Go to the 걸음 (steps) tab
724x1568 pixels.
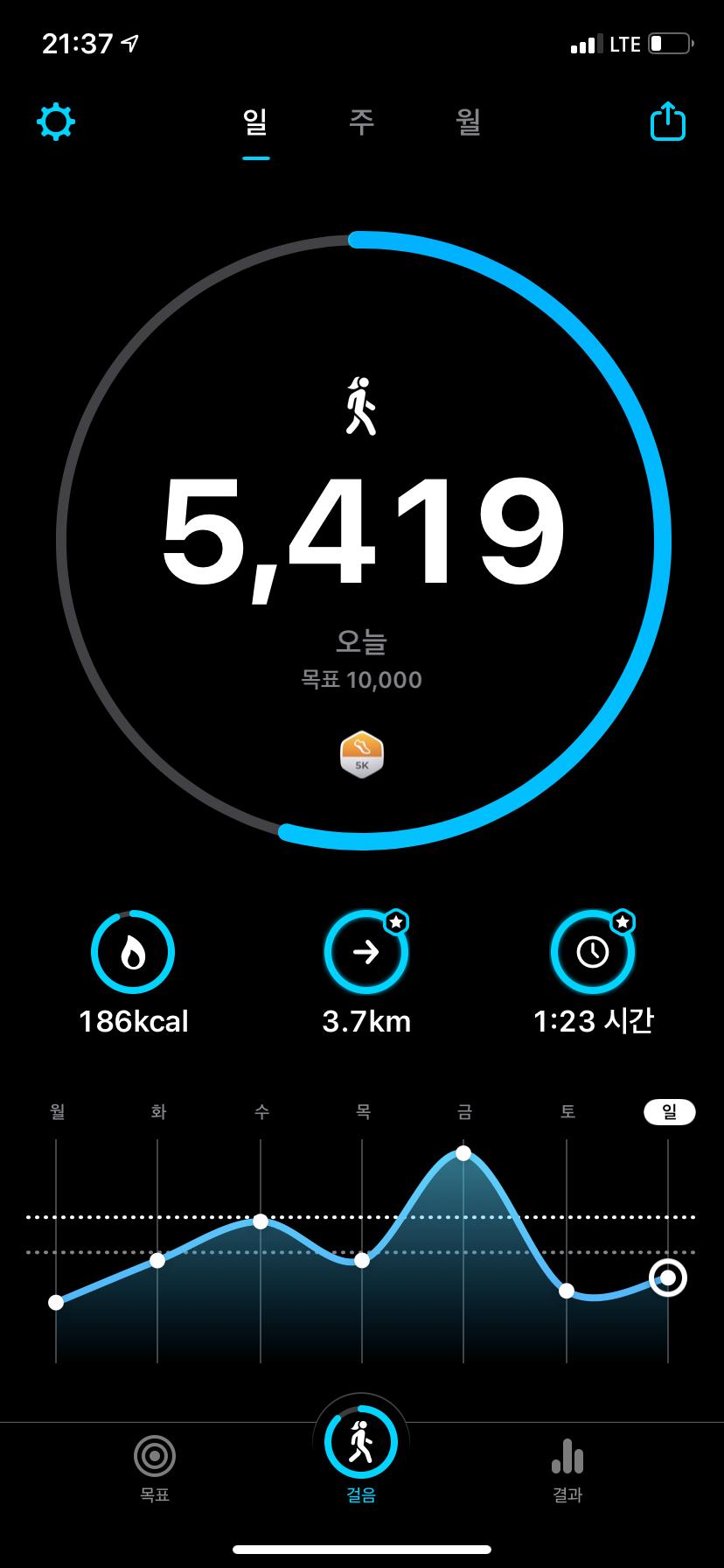(x=361, y=1452)
